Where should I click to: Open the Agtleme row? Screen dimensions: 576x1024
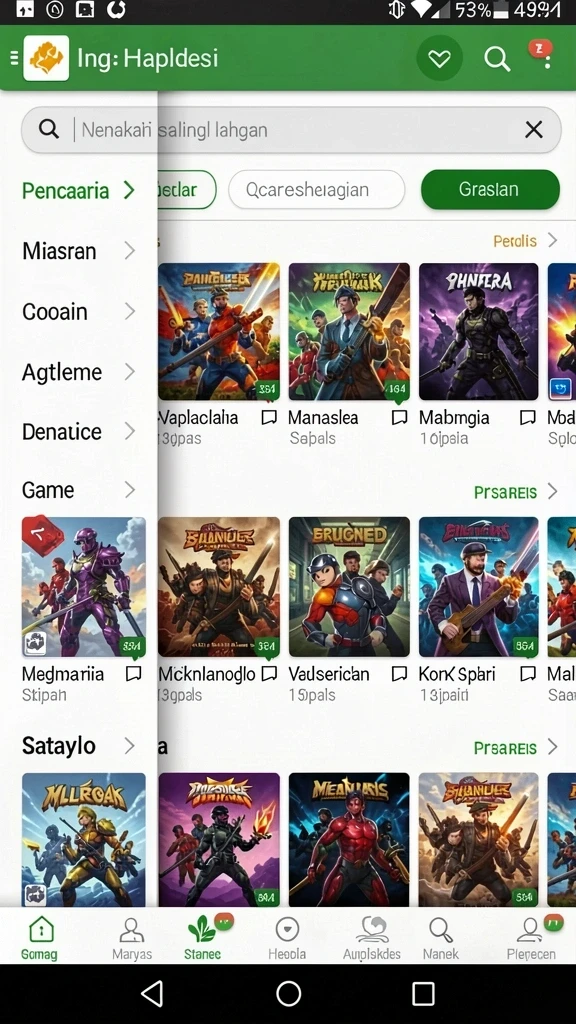(x=78, y=372)
